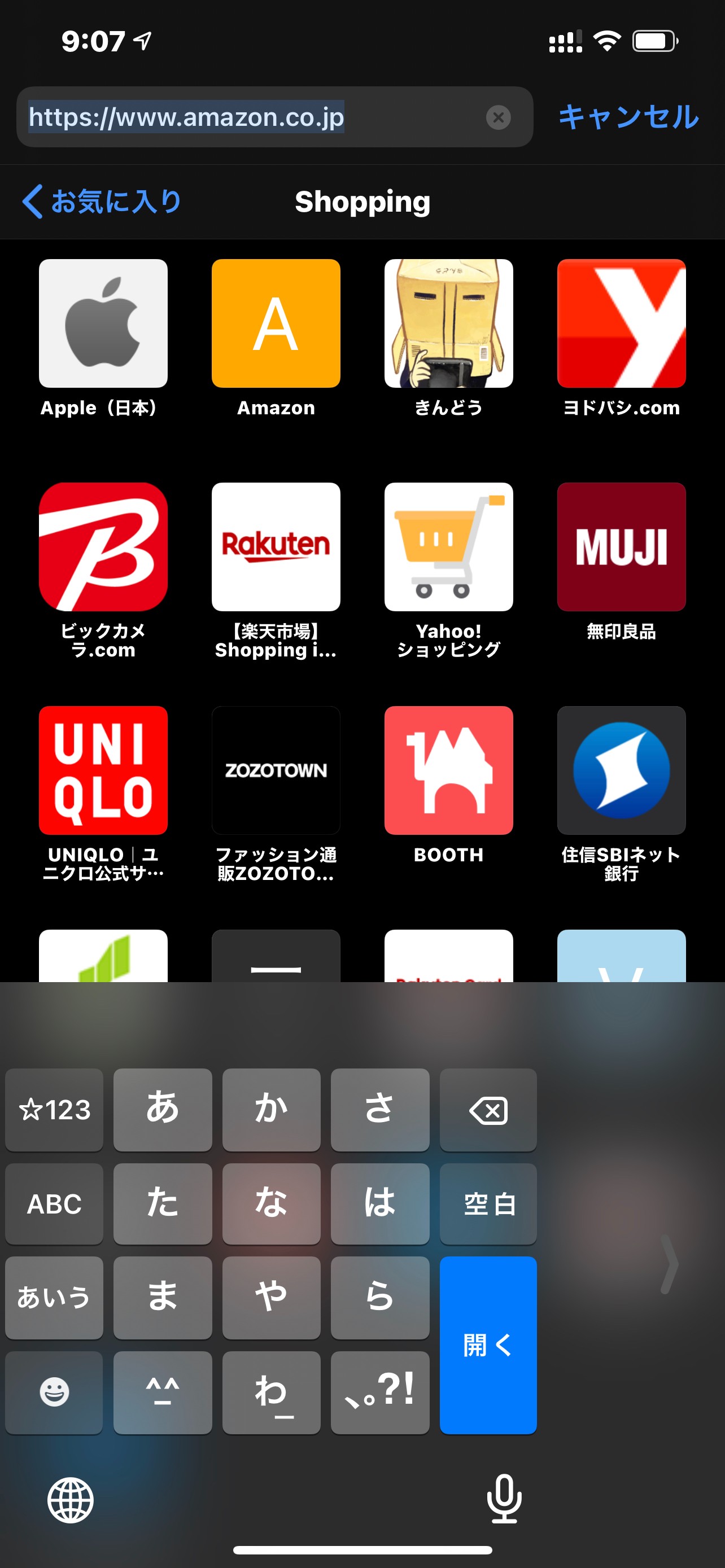Tap キャンセル to cancel editing
The height and width of the screenshot is (1568, 725).
[x=628, y=117]
